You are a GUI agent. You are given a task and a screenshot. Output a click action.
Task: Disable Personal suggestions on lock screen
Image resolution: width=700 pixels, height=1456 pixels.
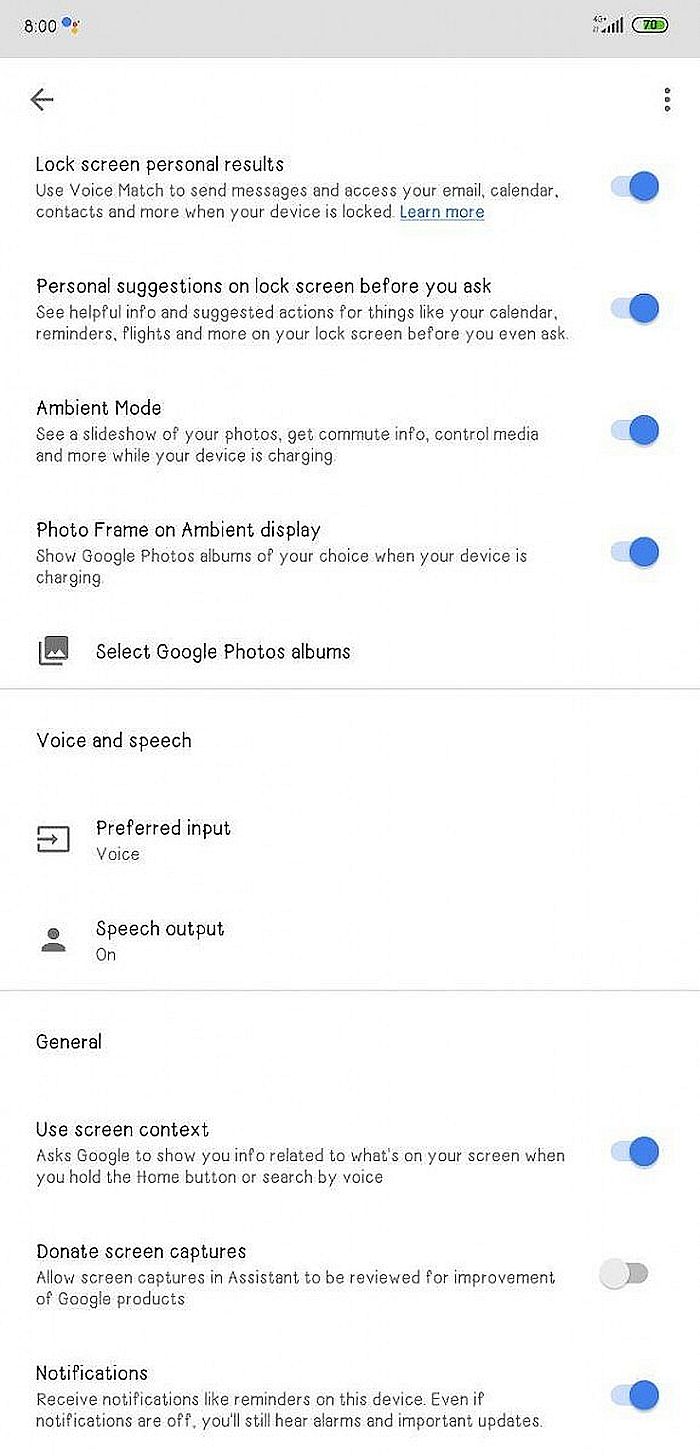635,309
